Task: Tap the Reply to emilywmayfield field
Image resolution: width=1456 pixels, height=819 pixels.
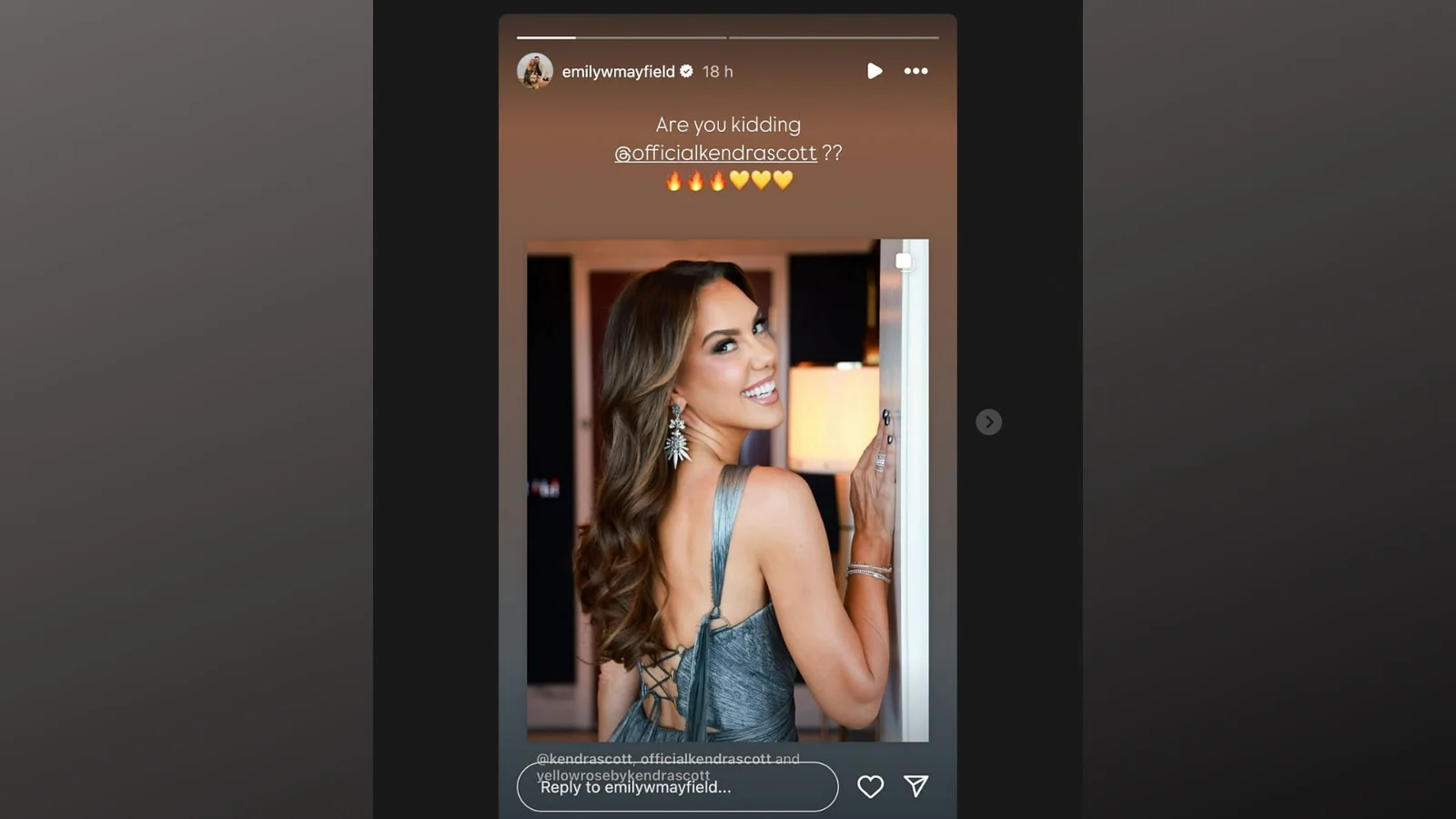Action: pyautogui.click(x=677, y=787)
